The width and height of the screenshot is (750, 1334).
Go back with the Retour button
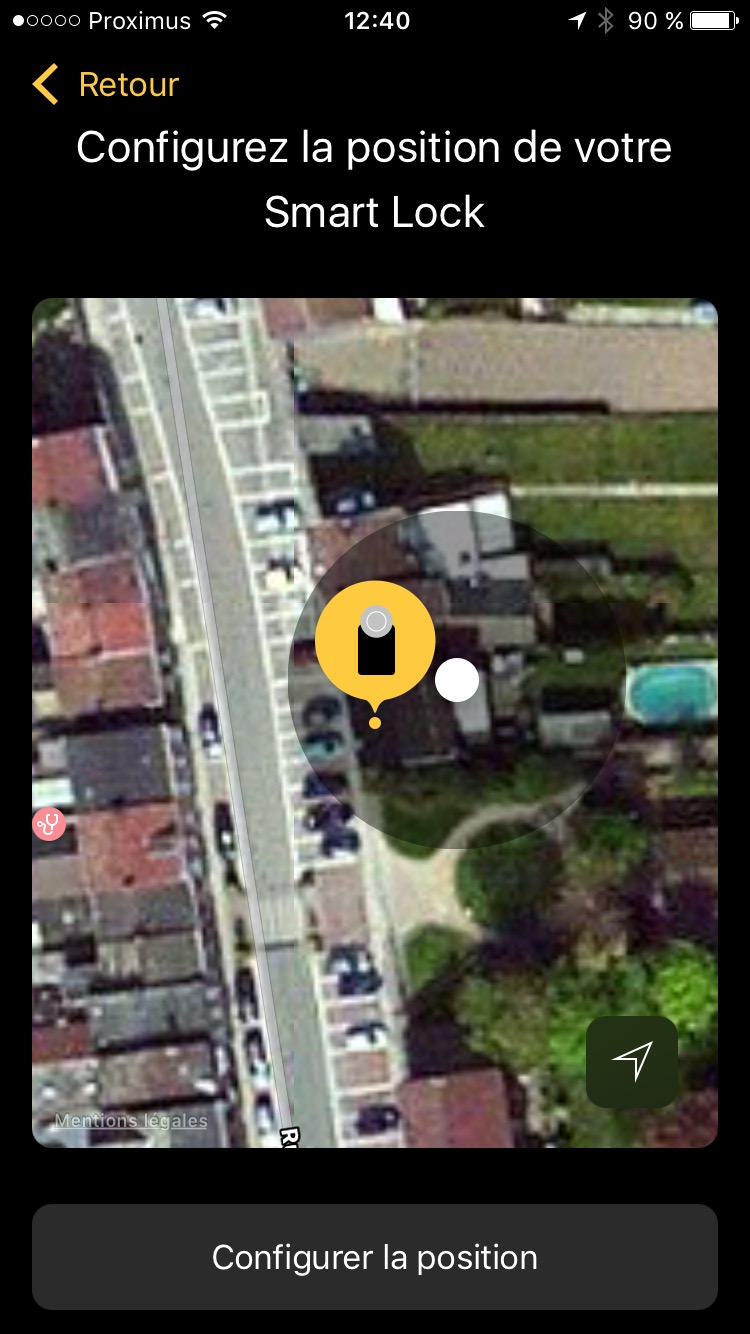click(106, 85)
